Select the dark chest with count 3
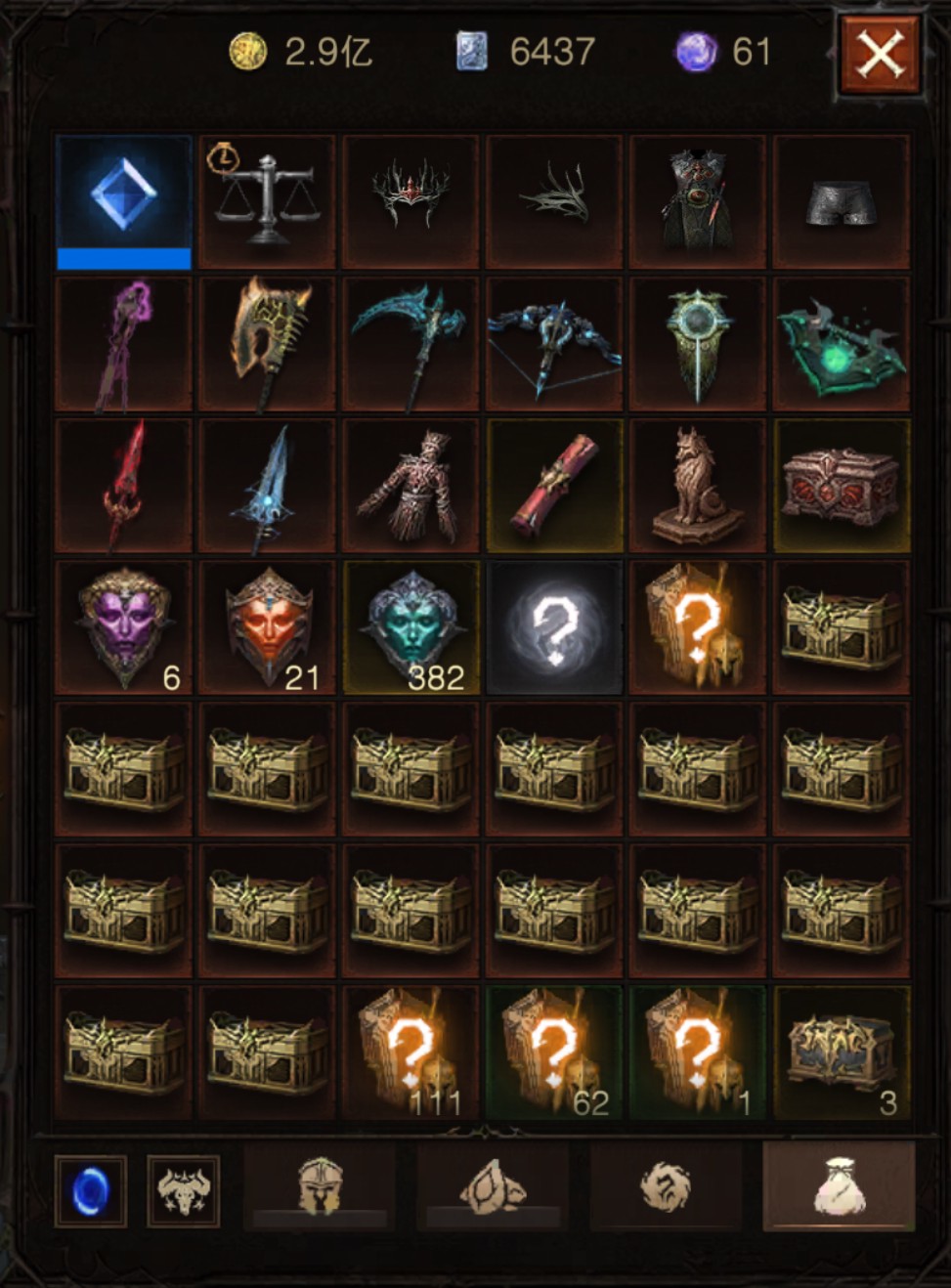951x1288 pixels. click(x=841, y=1053)
